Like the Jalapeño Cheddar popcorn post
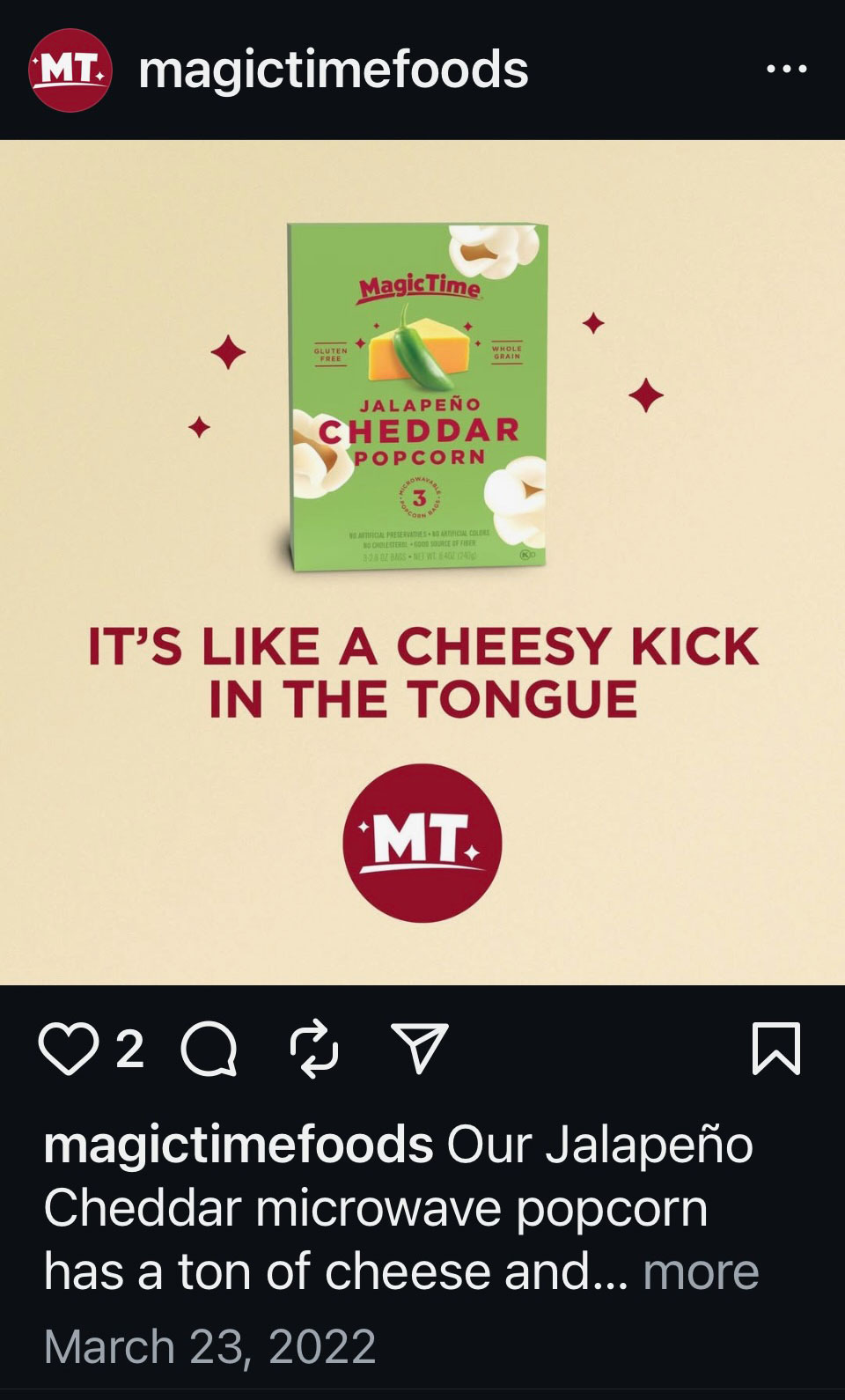 [68, 1049]
